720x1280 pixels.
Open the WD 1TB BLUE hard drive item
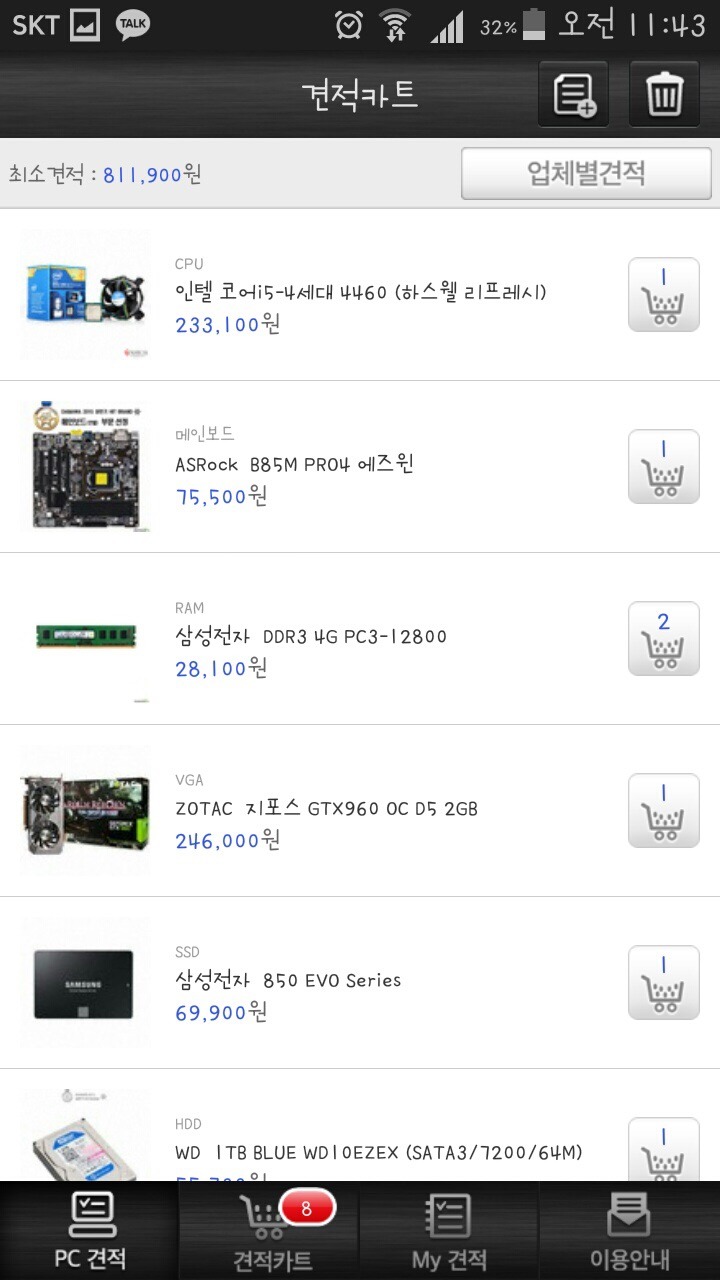pos(378,1152)
